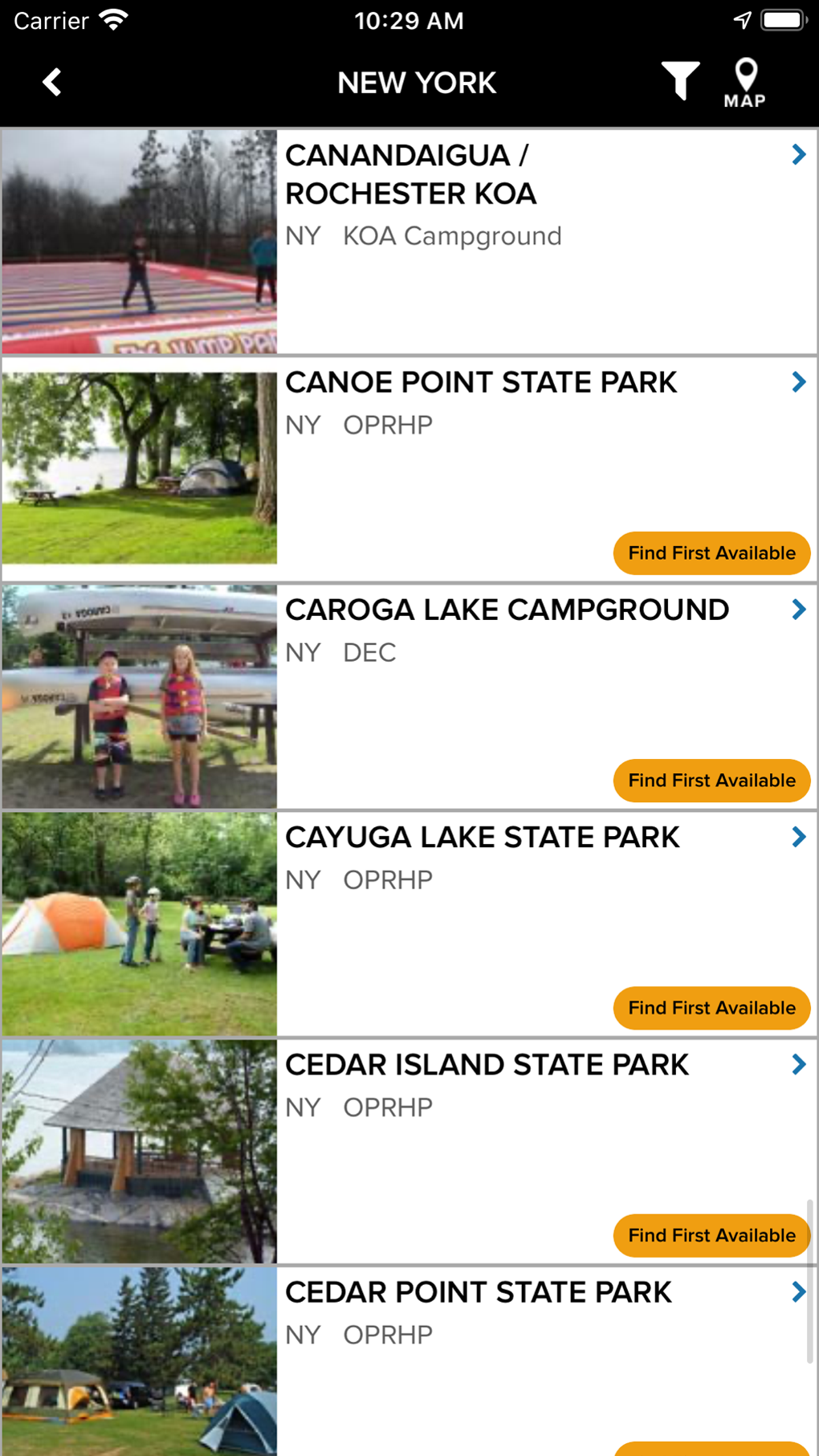This screenshot has width=819, height=1456.
Task: Open Canoe Point State Park details
Action: click(x=409, y=469)
